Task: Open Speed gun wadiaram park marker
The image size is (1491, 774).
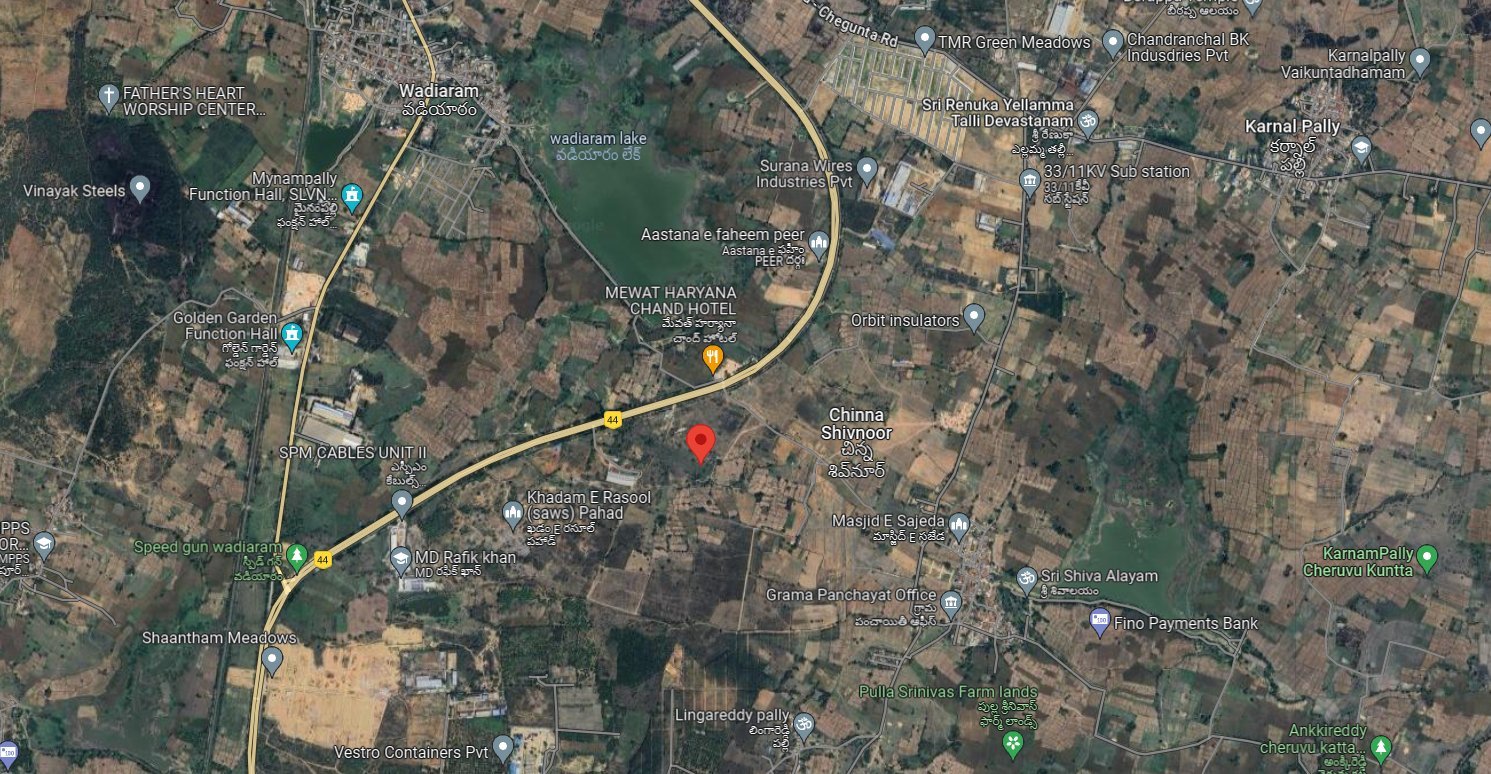Action: (x=297, y=555)
